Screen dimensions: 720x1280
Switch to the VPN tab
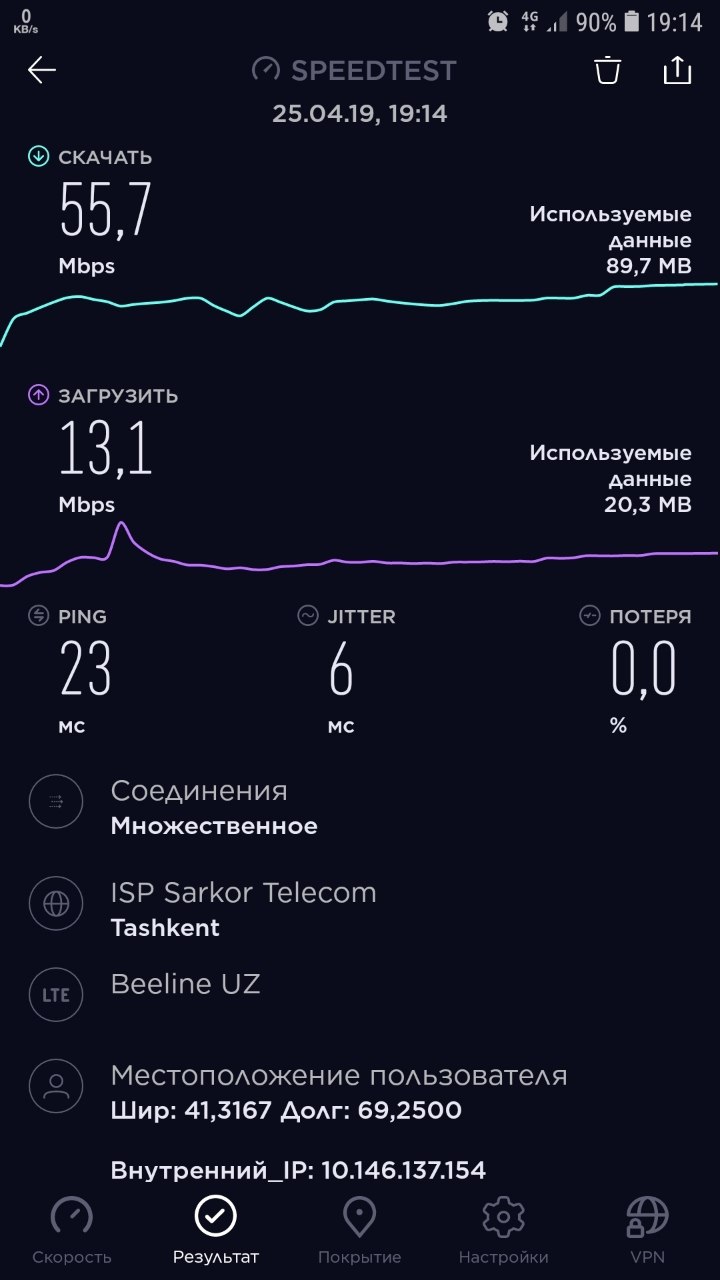pyautogui.click(x=647, y=1230)
